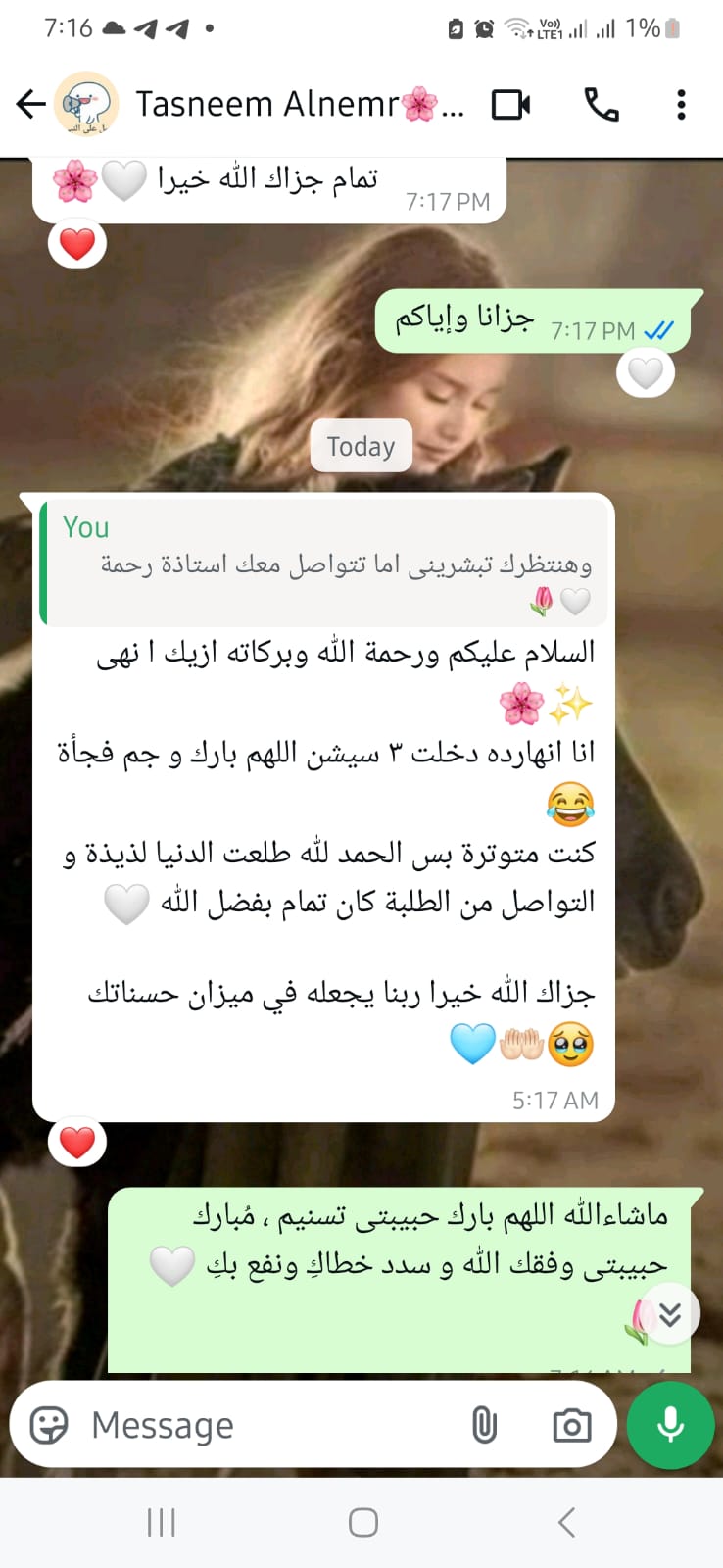Focus the Message text field

(265, 1425)
